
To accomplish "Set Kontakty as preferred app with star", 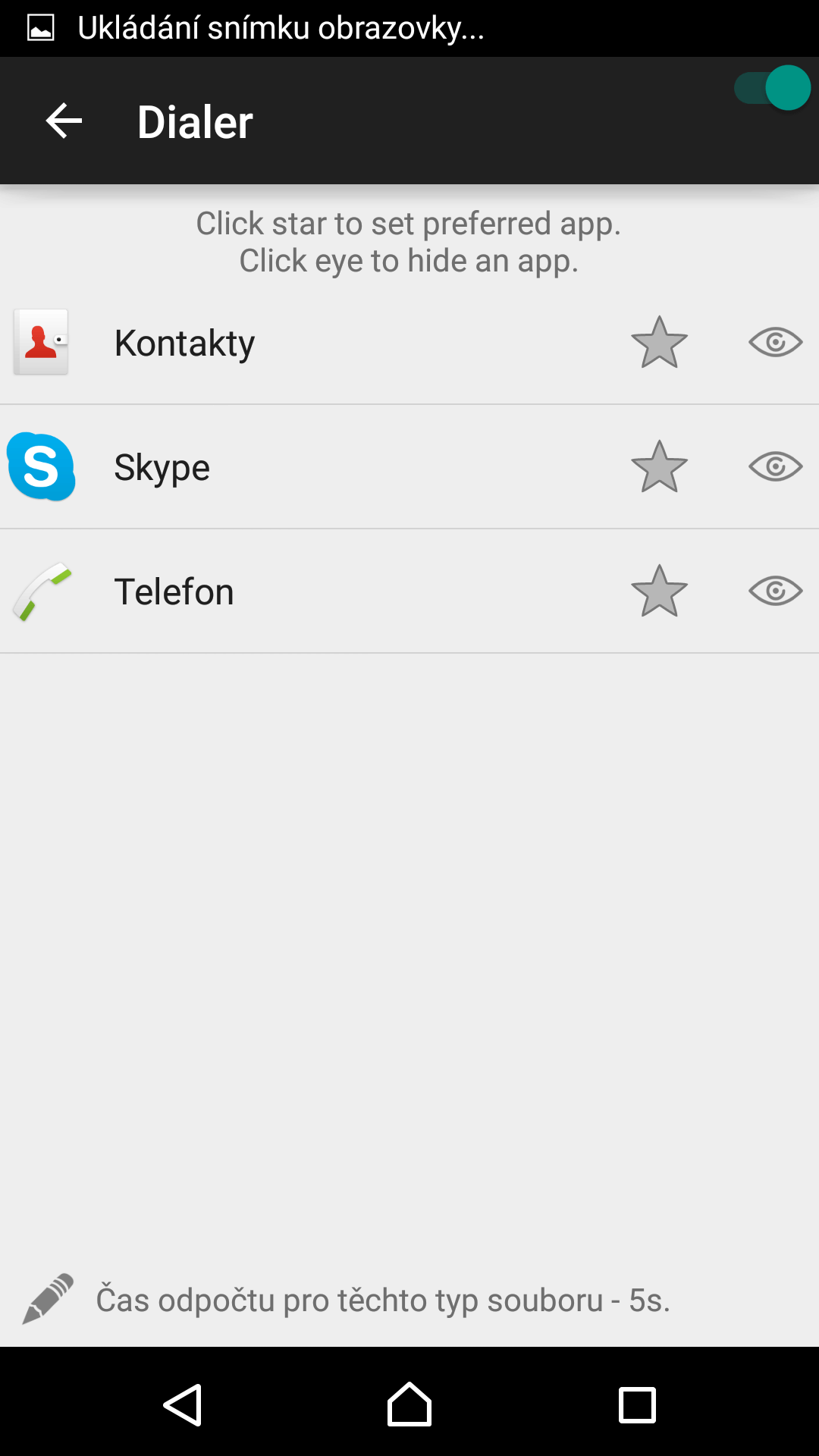I will click(659, 343).
